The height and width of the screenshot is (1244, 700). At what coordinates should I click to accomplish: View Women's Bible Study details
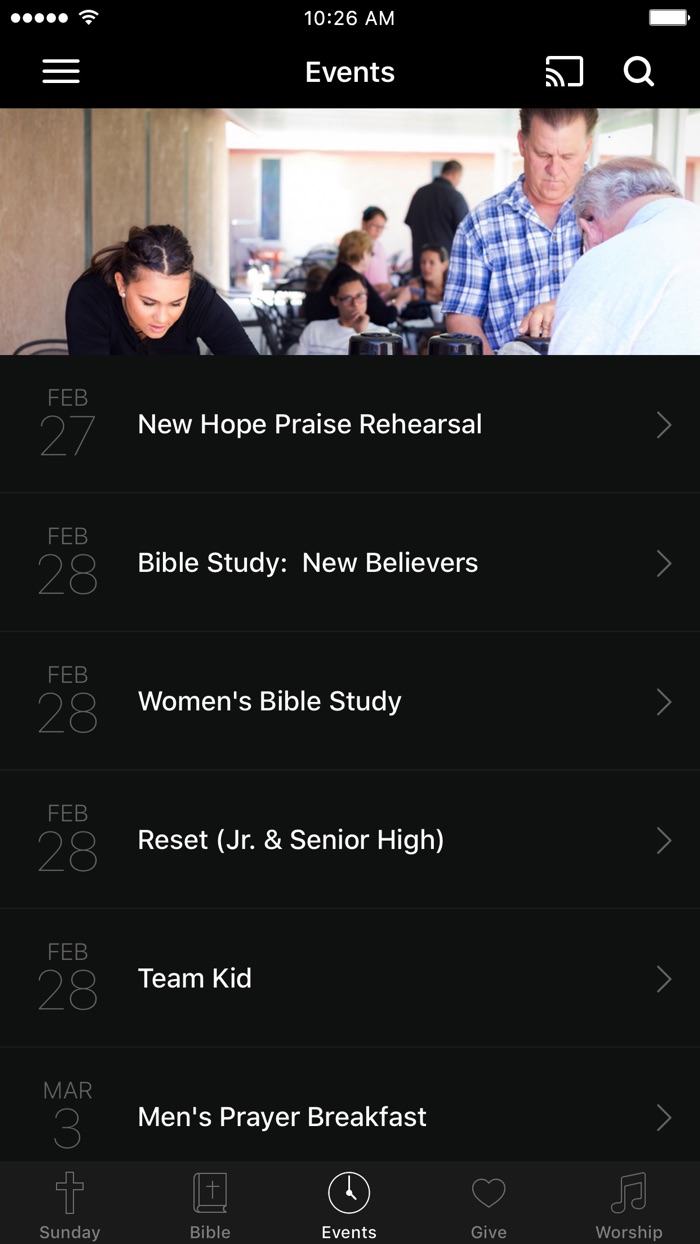(350, 701)
